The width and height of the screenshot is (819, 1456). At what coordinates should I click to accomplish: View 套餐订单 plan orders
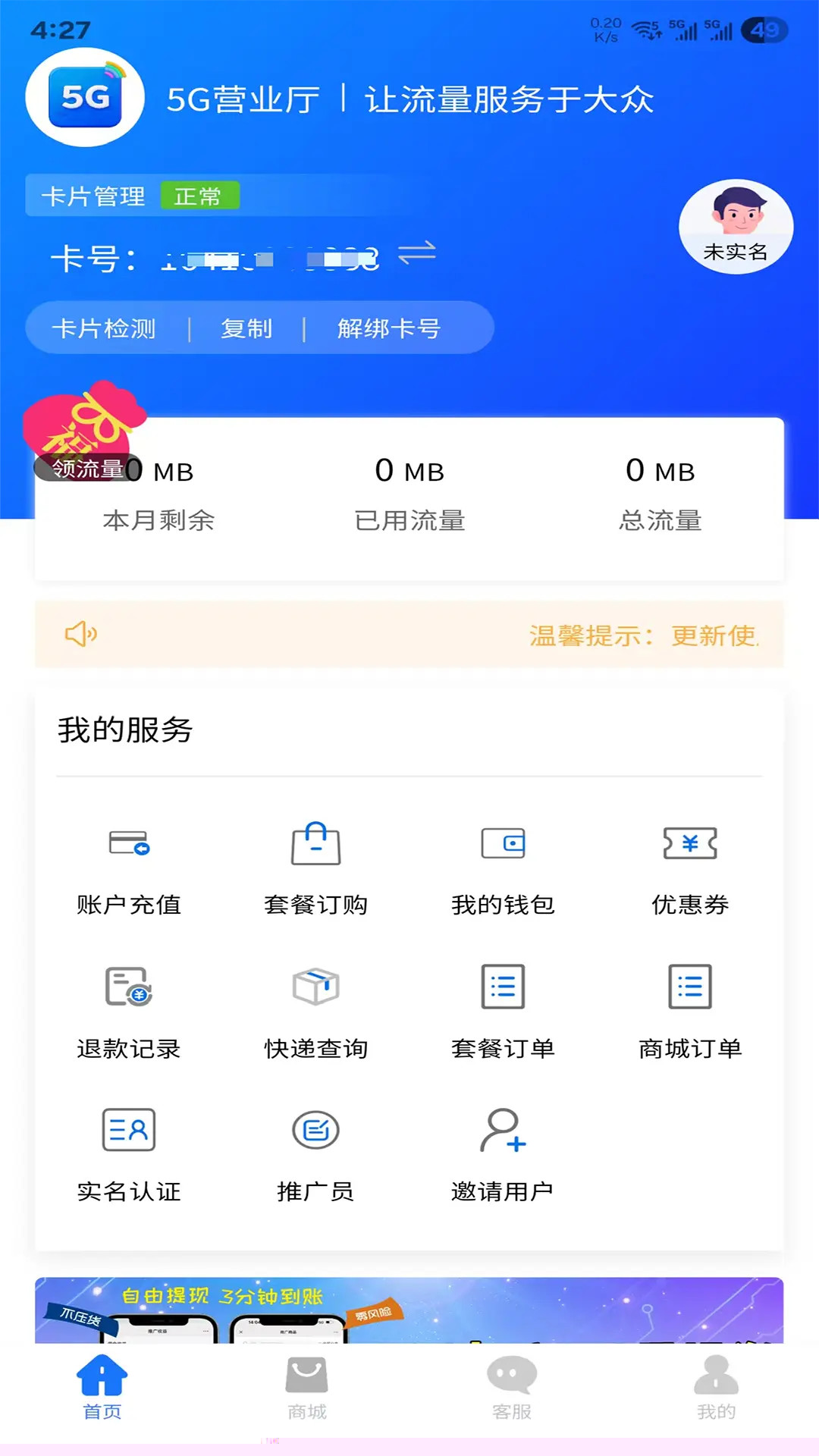(503, 1012)
